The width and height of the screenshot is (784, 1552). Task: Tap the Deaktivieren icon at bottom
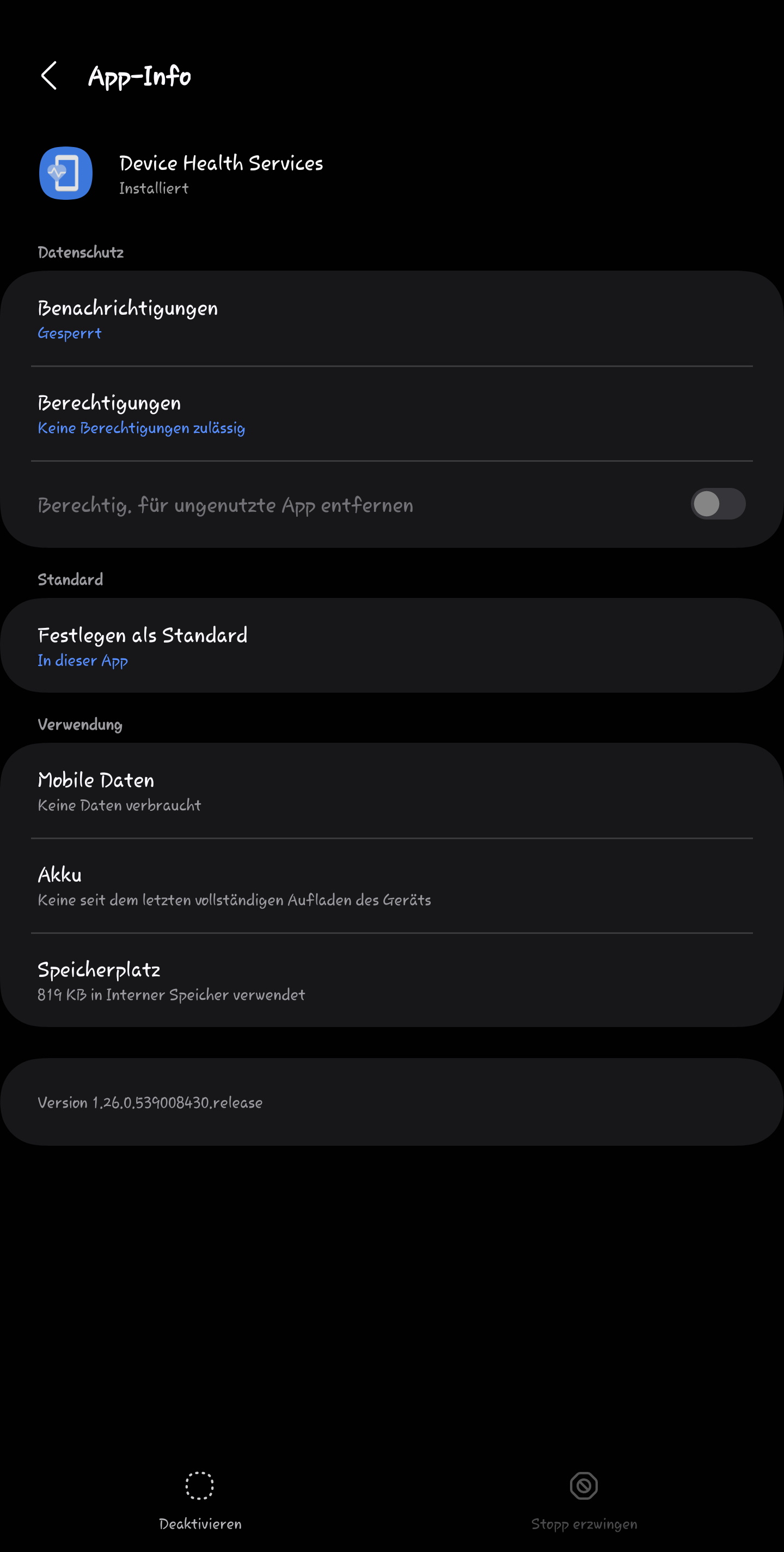click(200, 1486)
